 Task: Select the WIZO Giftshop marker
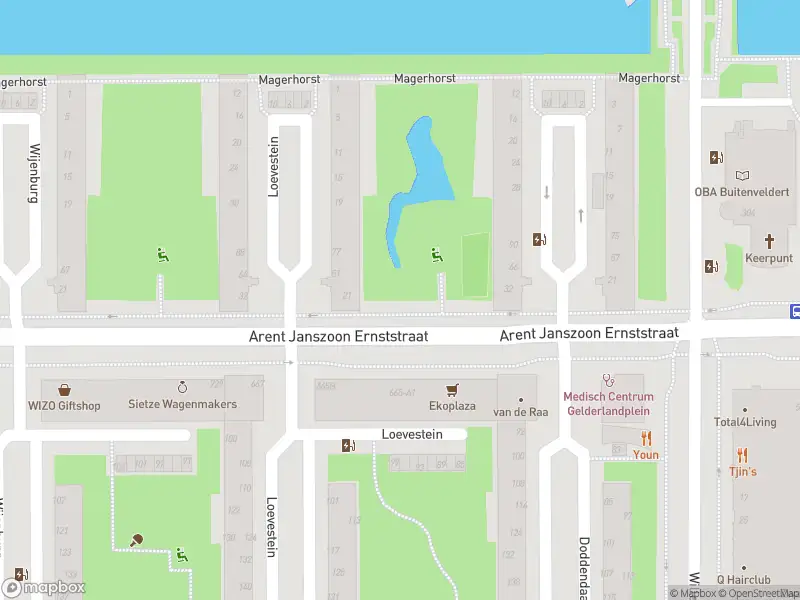pos(64,390)
